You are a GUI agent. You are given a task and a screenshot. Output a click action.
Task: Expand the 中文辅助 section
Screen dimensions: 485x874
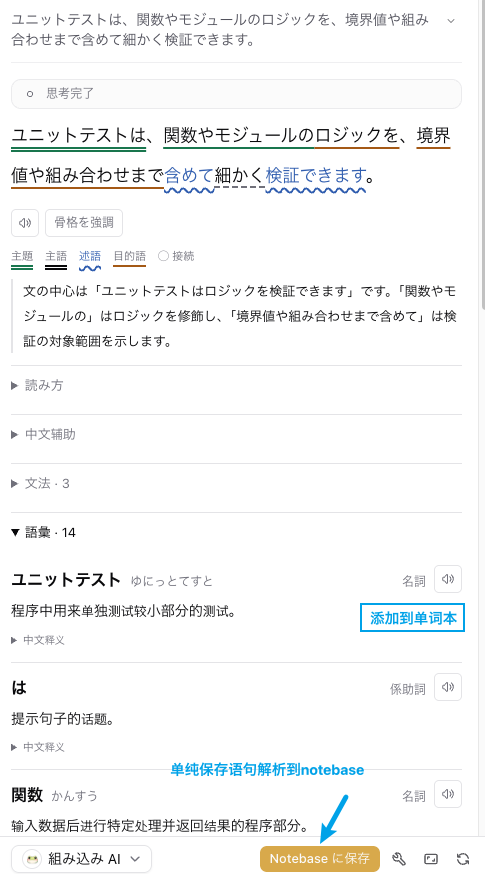tap(236, 434)
